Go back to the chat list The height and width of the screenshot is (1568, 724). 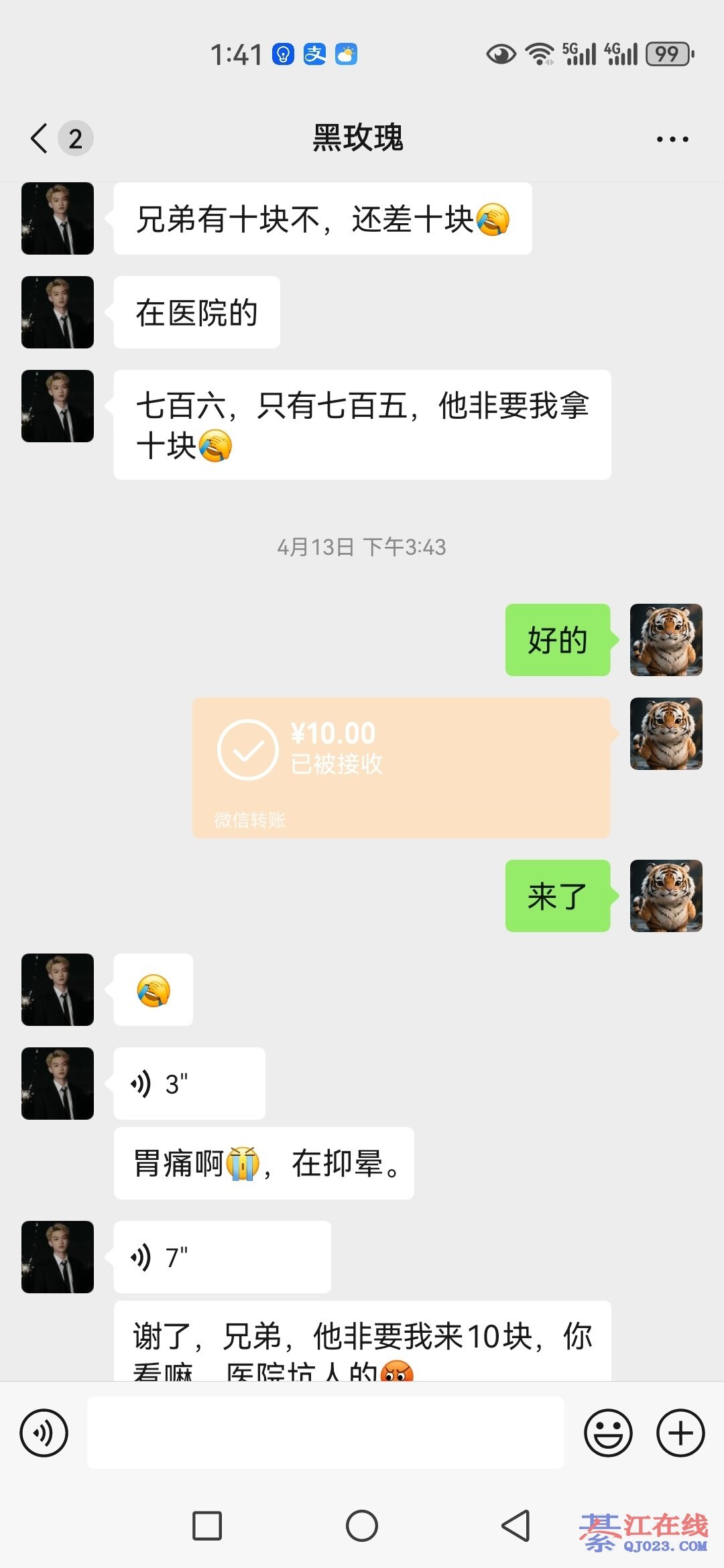click(x=40, y=139)
